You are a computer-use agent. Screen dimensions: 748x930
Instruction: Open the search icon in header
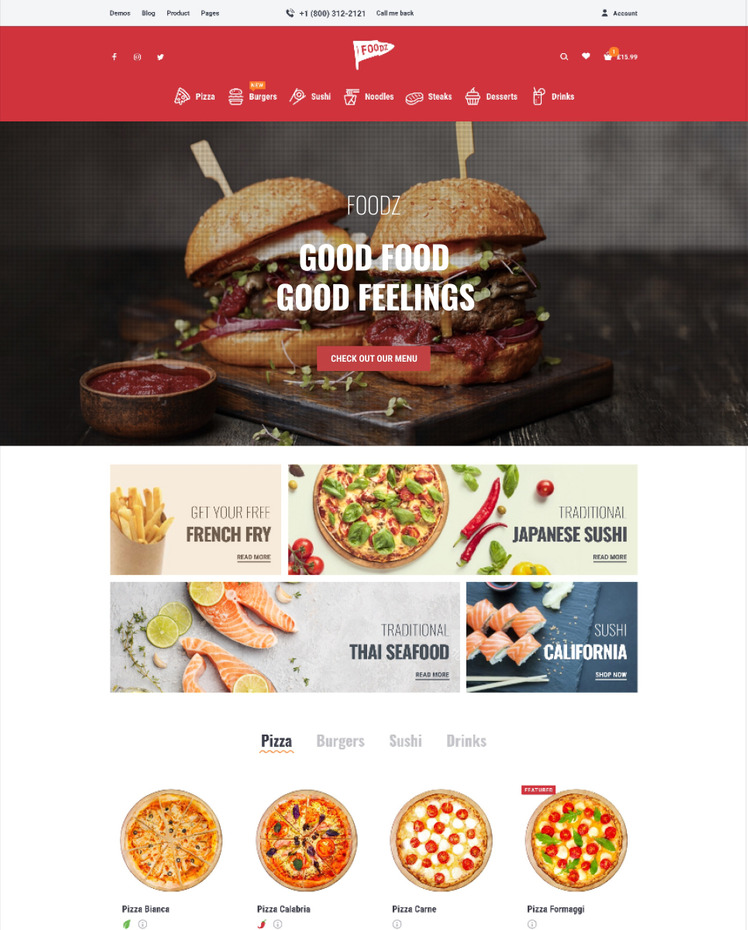(564, 57)
